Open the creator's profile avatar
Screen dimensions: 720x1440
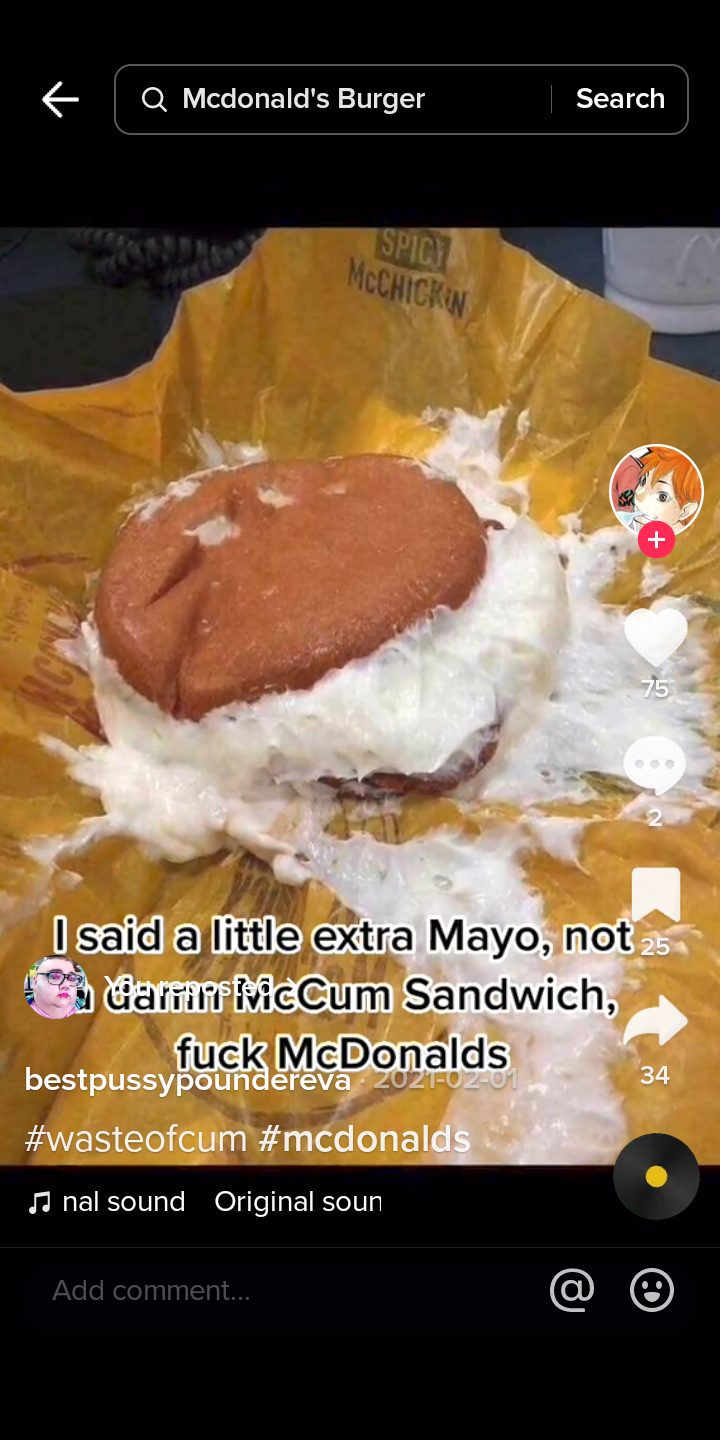[656, 491]
